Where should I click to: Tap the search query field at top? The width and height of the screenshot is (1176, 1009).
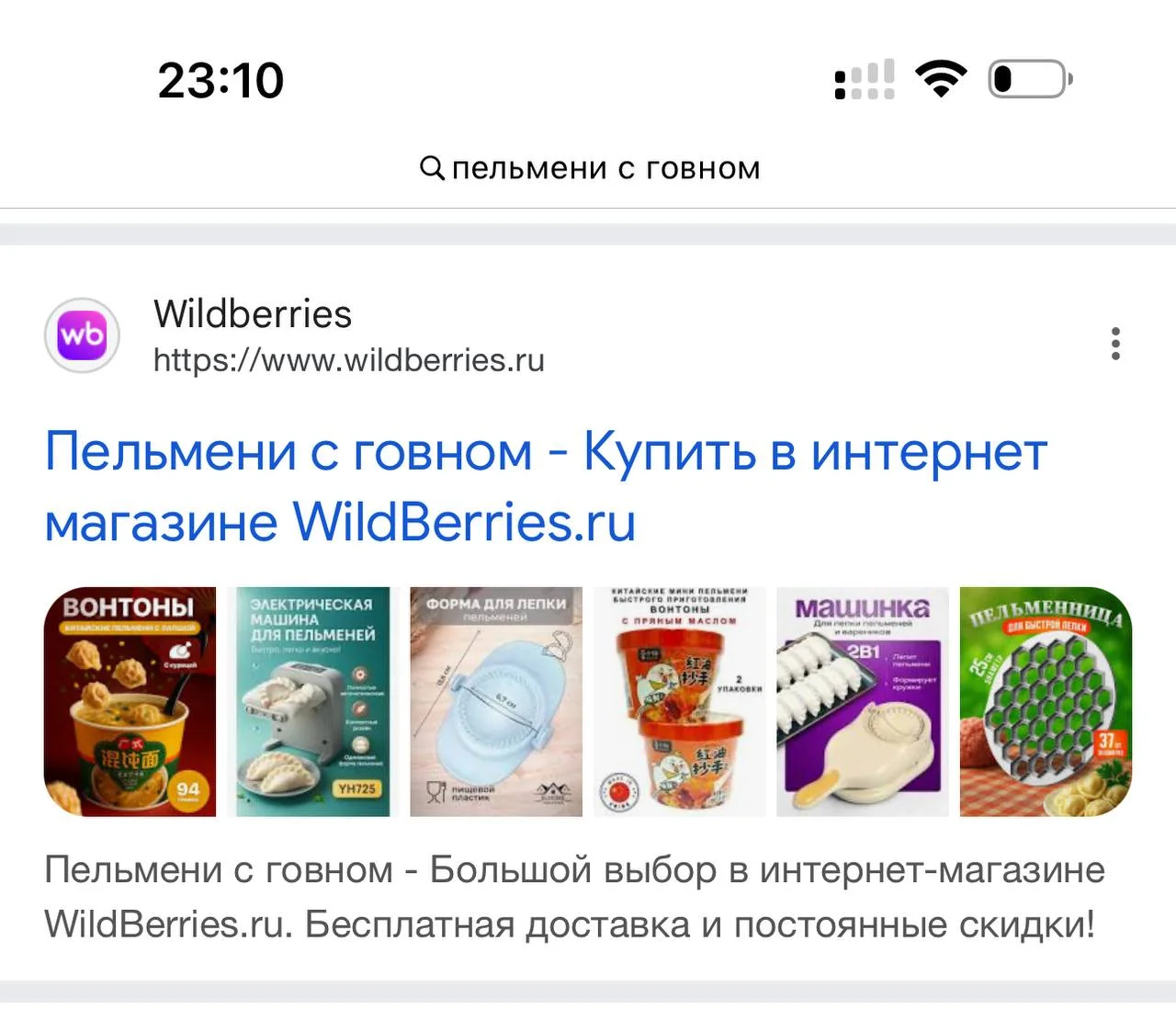(x=590, y=169)
